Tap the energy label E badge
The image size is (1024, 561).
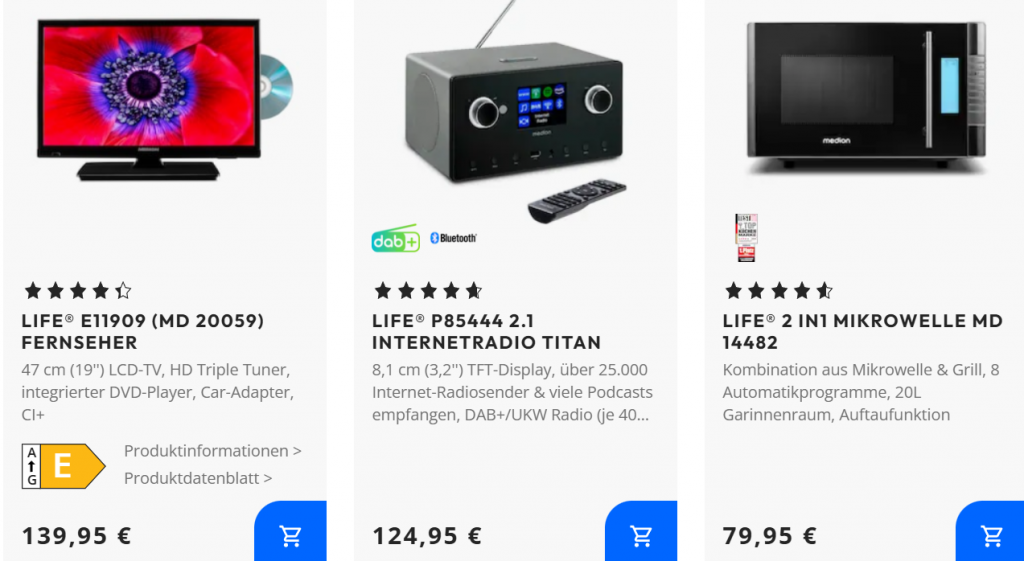[x=63, y=466]
